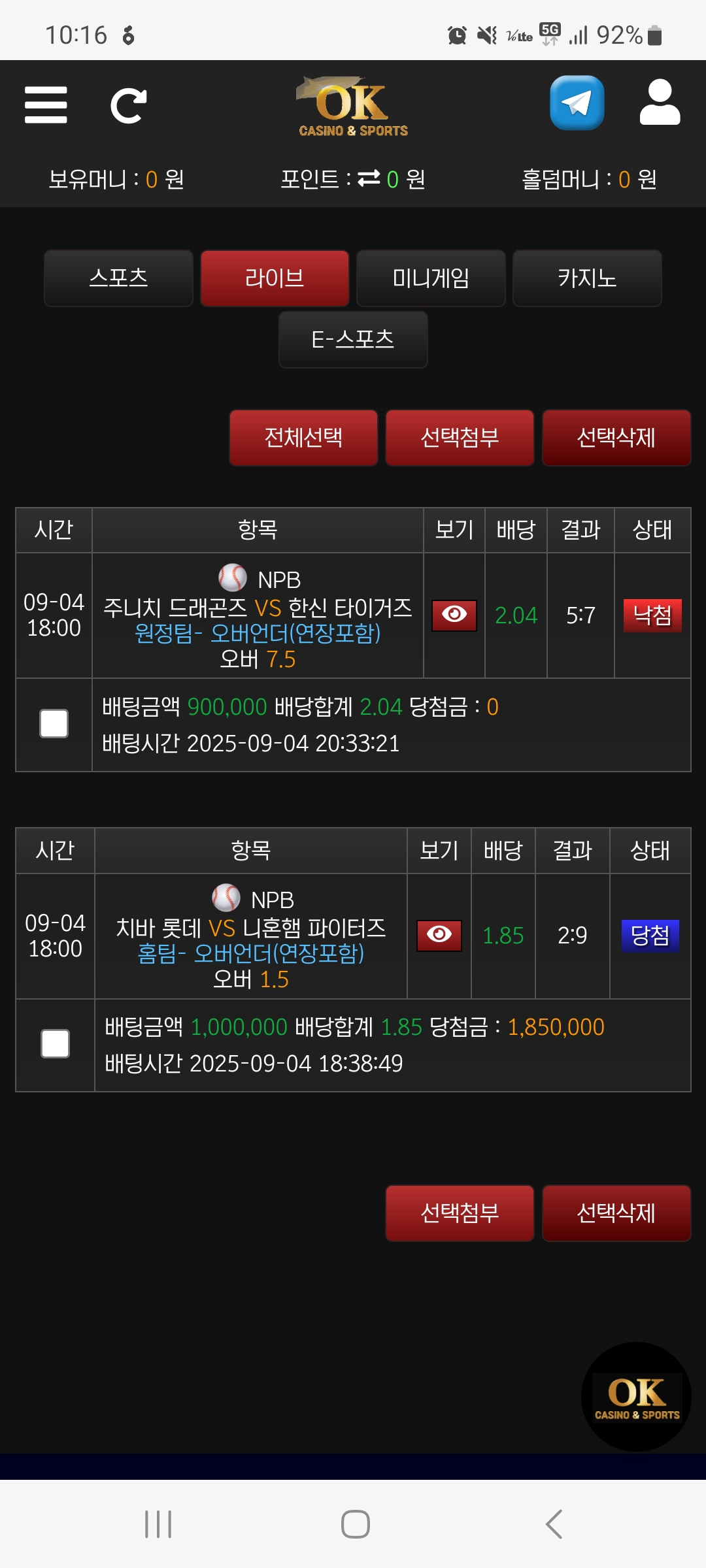Open the Telegram contact icon
This screenshot has height=1568, width=706.
coord(577,103)
